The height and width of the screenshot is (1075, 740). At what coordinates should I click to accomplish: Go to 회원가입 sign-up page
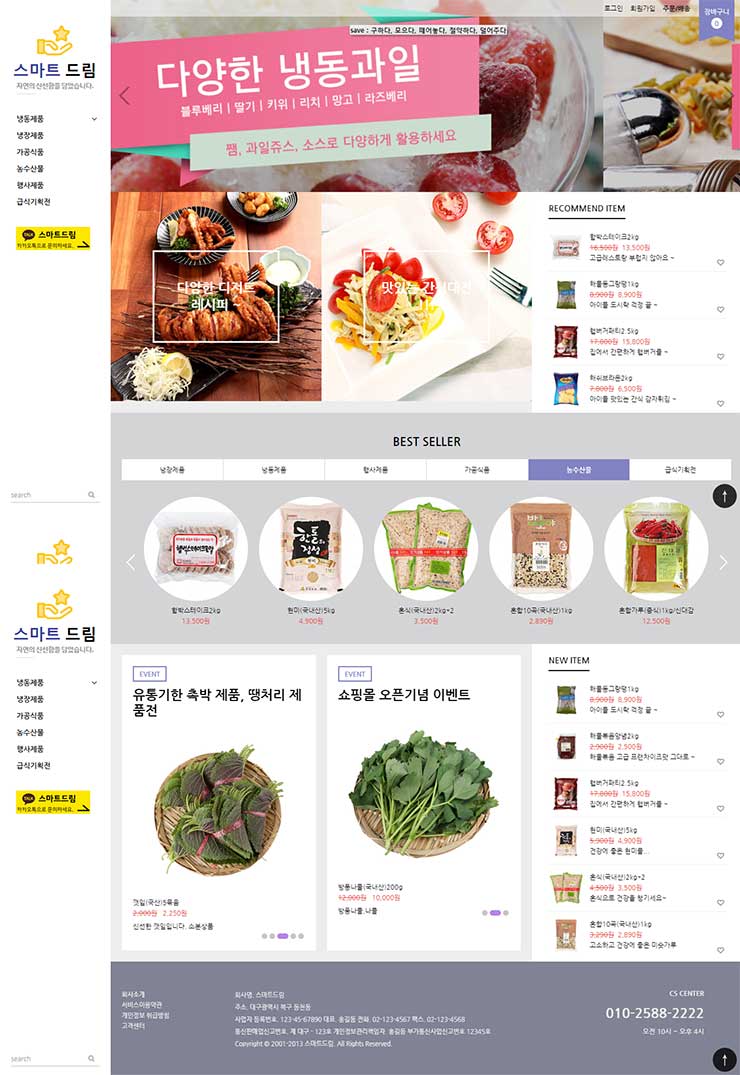[x=643, y=8]
